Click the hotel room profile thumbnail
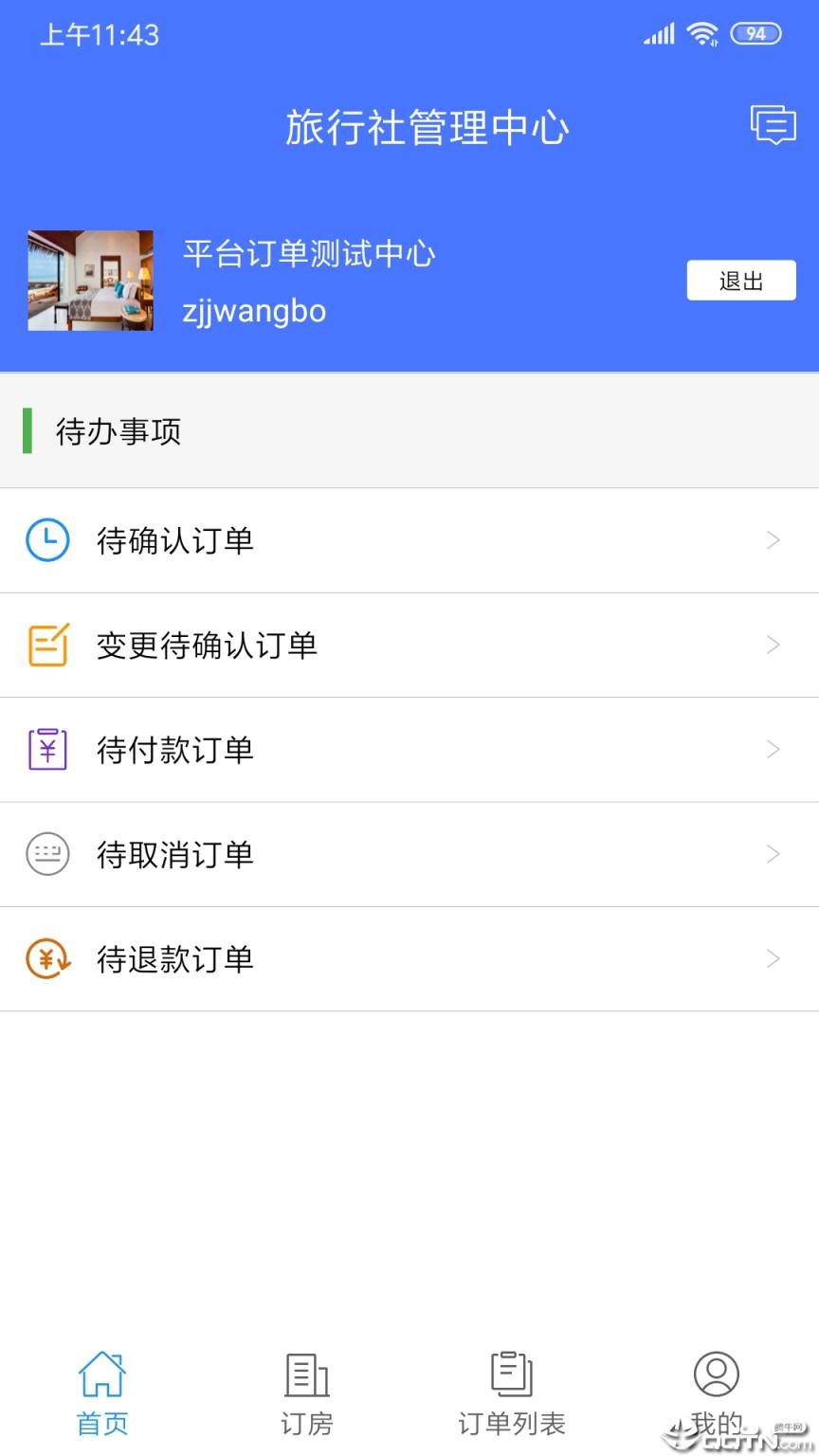The image size is (819, 1456). pos(90,281)
